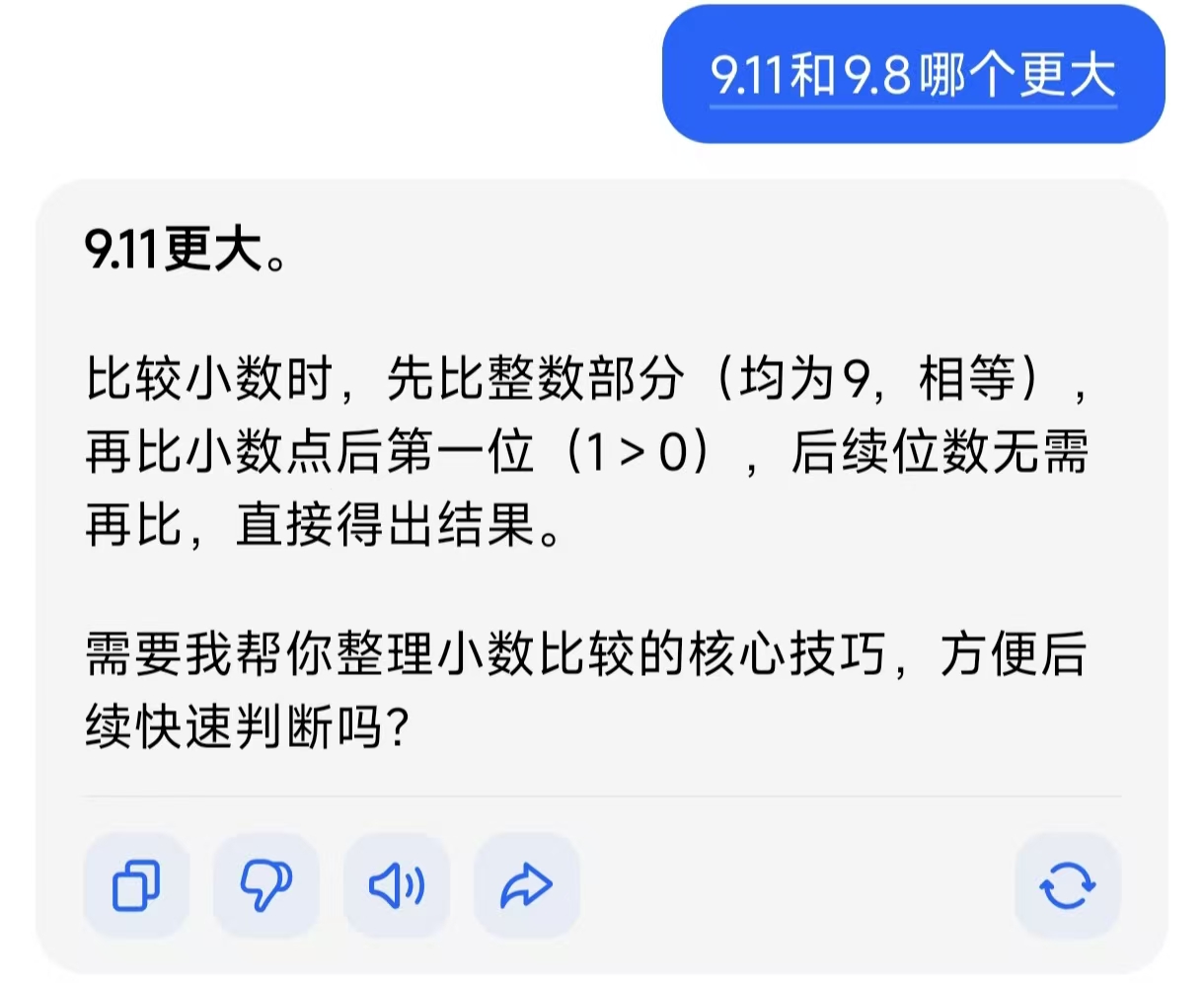
Task: Dislike the response with thumbs down
Action: (x=266, y=885)
